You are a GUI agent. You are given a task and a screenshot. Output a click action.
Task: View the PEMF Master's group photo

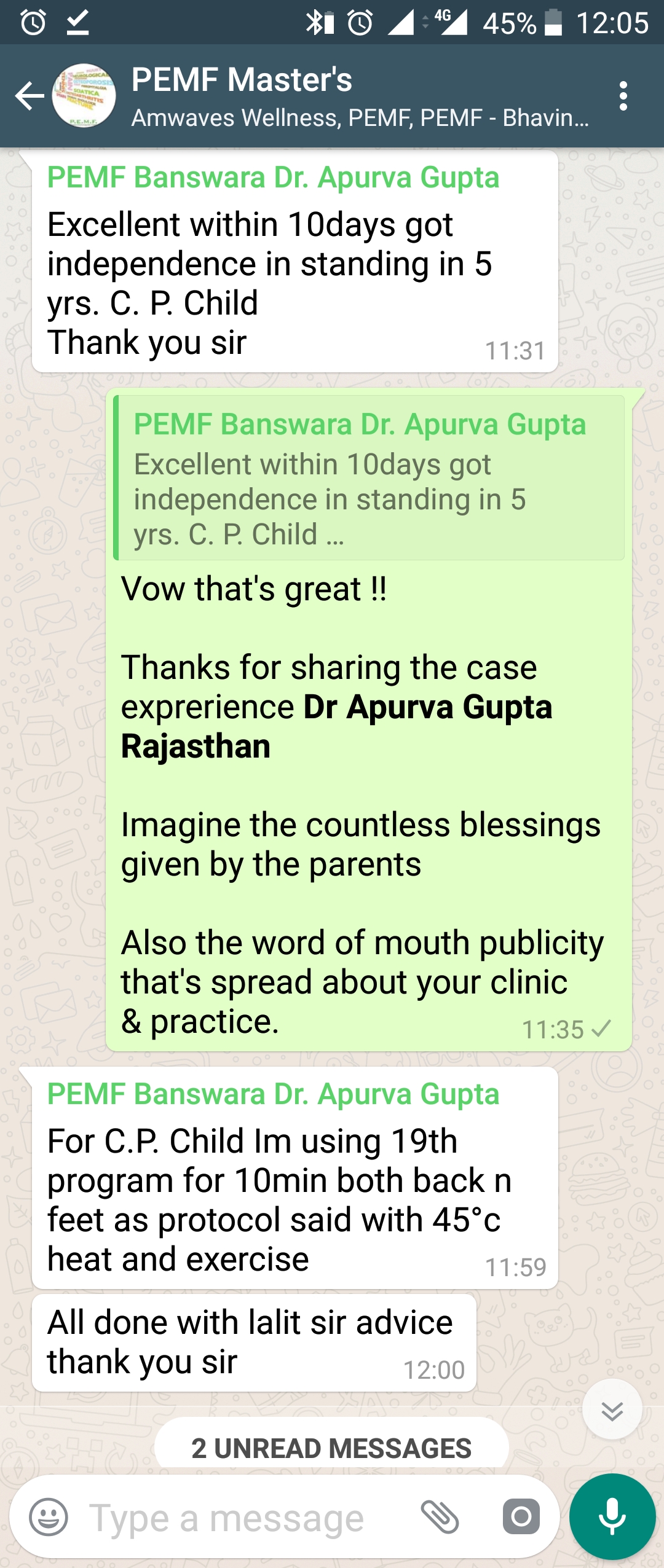click(x=84, y=96)
